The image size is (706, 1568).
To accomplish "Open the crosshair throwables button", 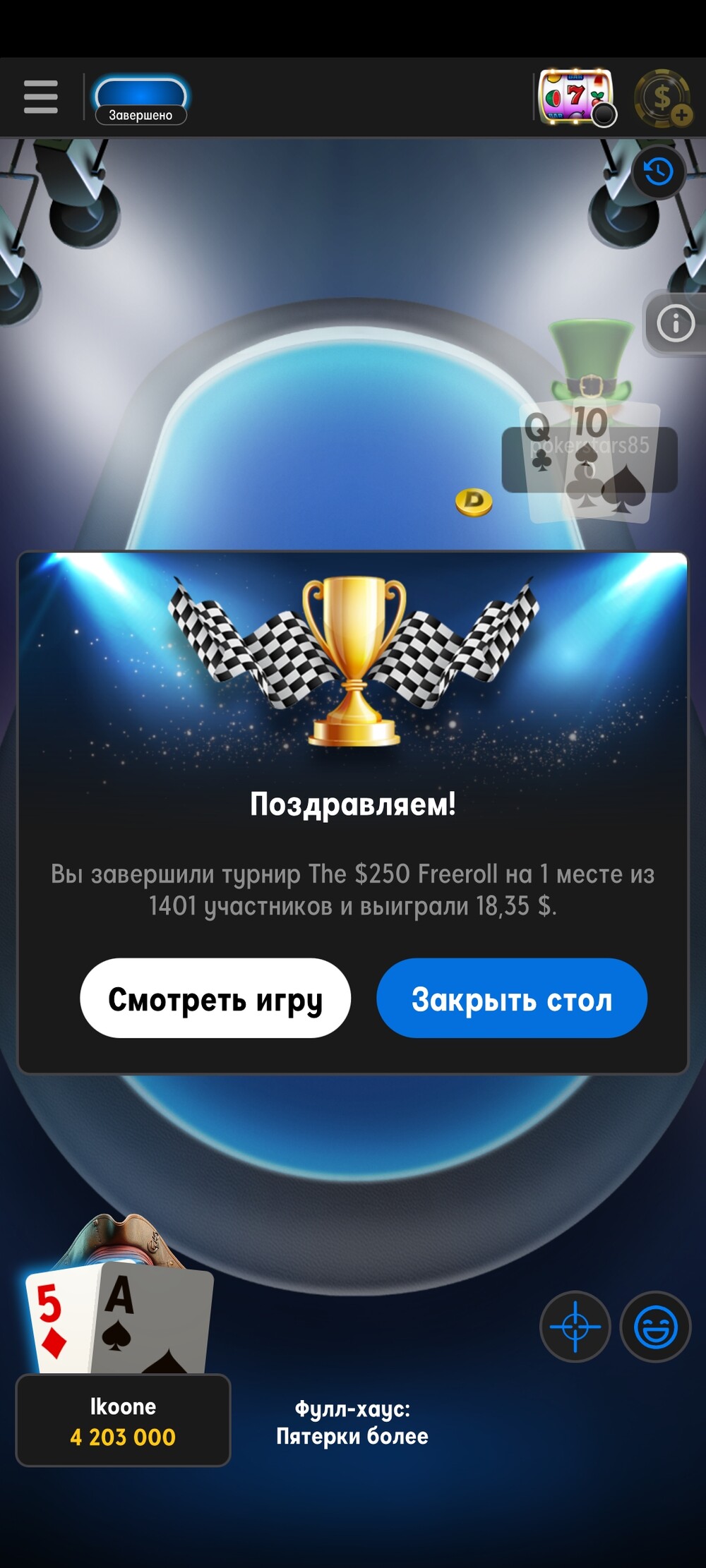I will point(575,1327).
